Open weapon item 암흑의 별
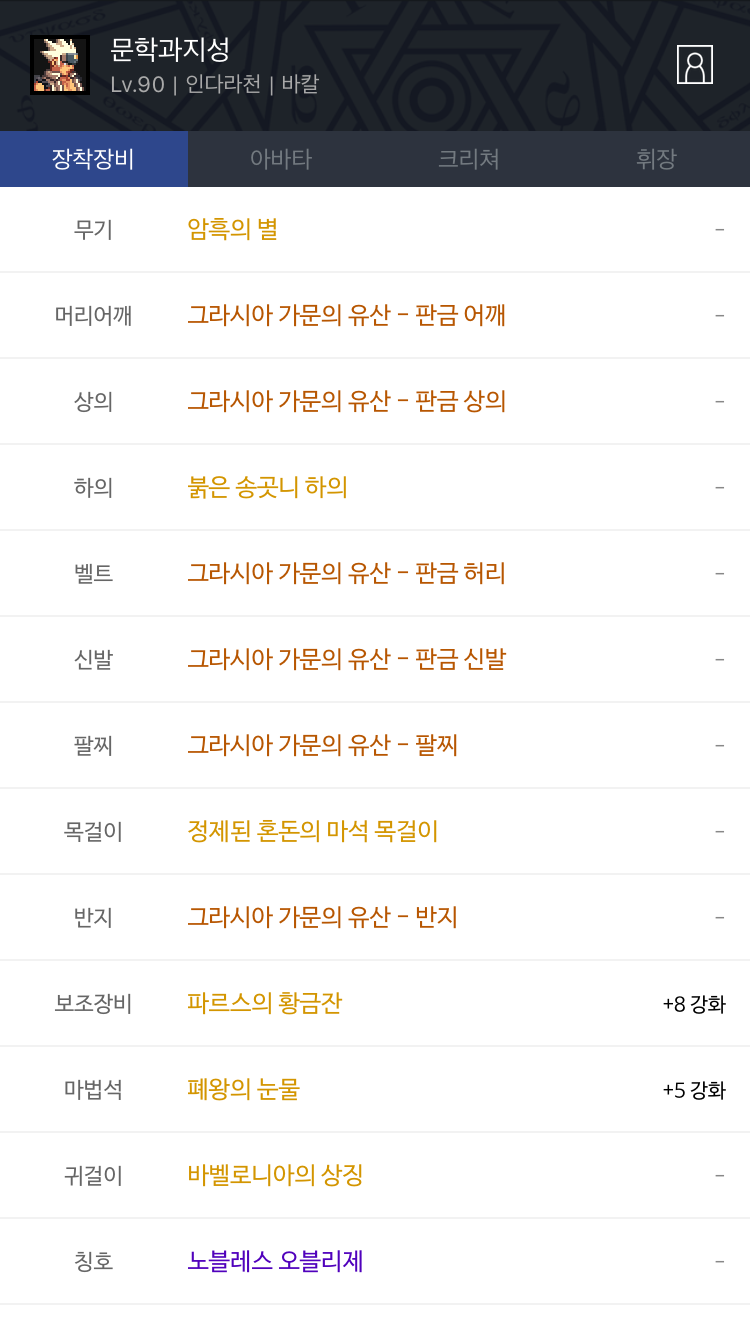The image size is (750, 1334). [233, 229]
